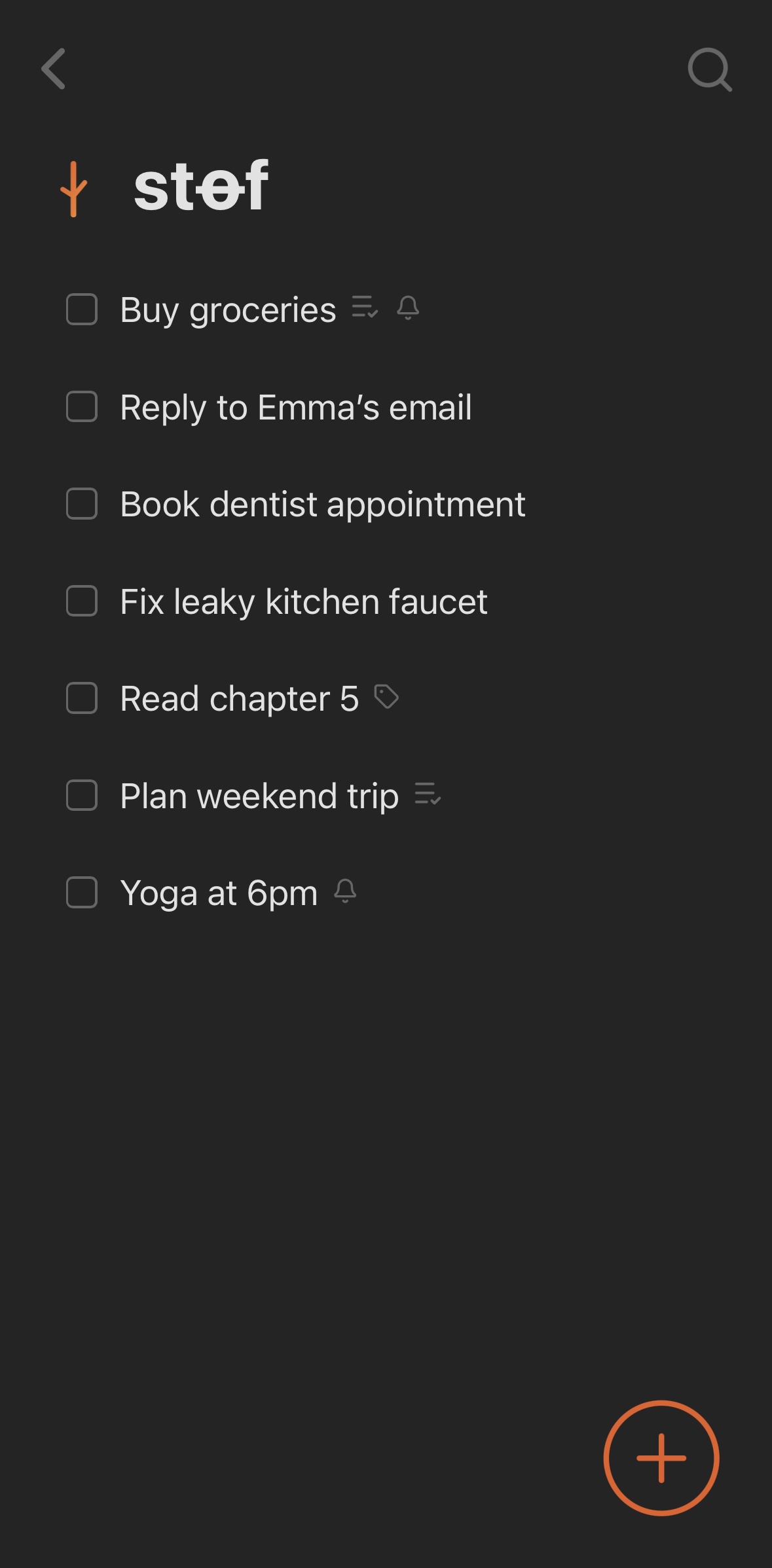The width and height of the screenshot is (772, 1568).
Task: Click the orange list icon beside stef
Action: coord(74,189)
